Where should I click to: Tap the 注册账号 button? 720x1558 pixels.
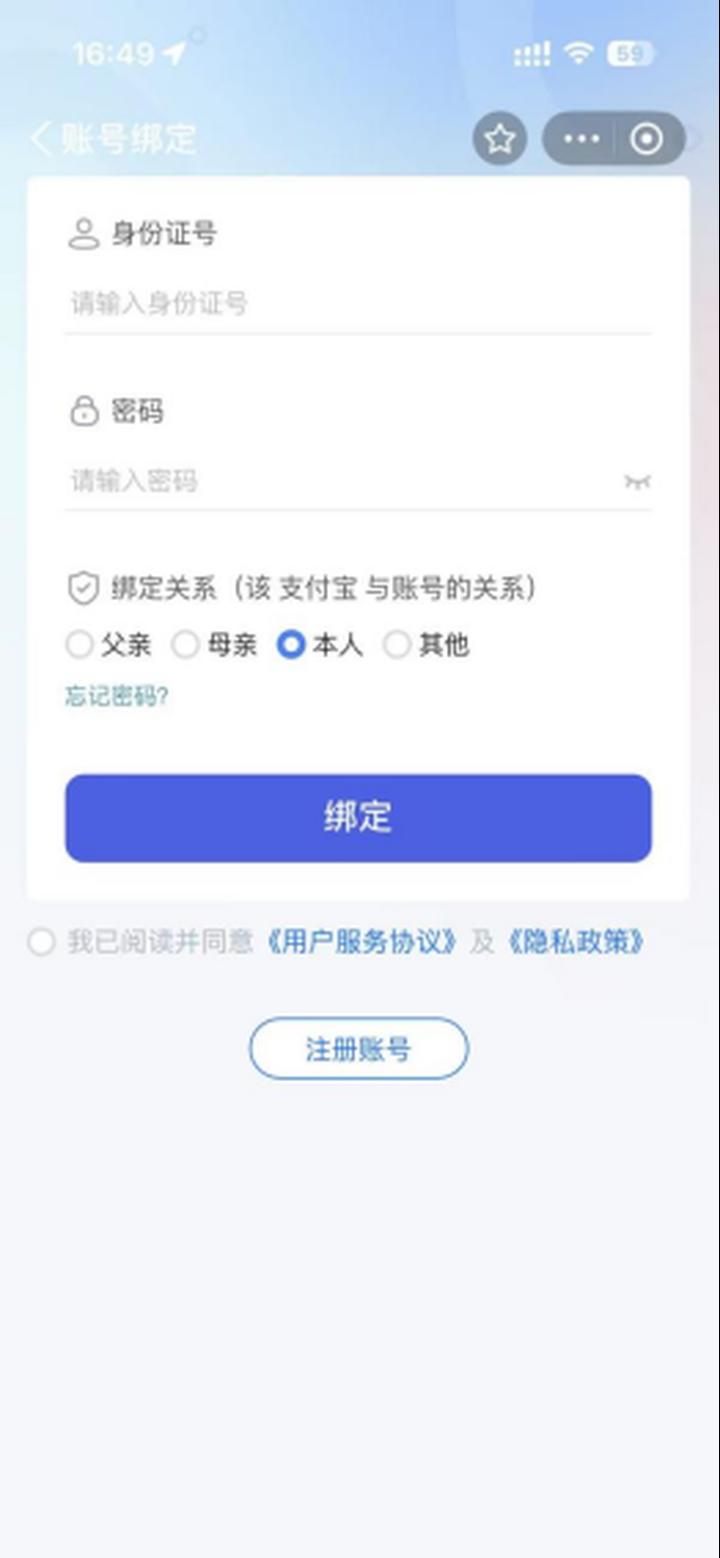click(x=358, y=1049)
